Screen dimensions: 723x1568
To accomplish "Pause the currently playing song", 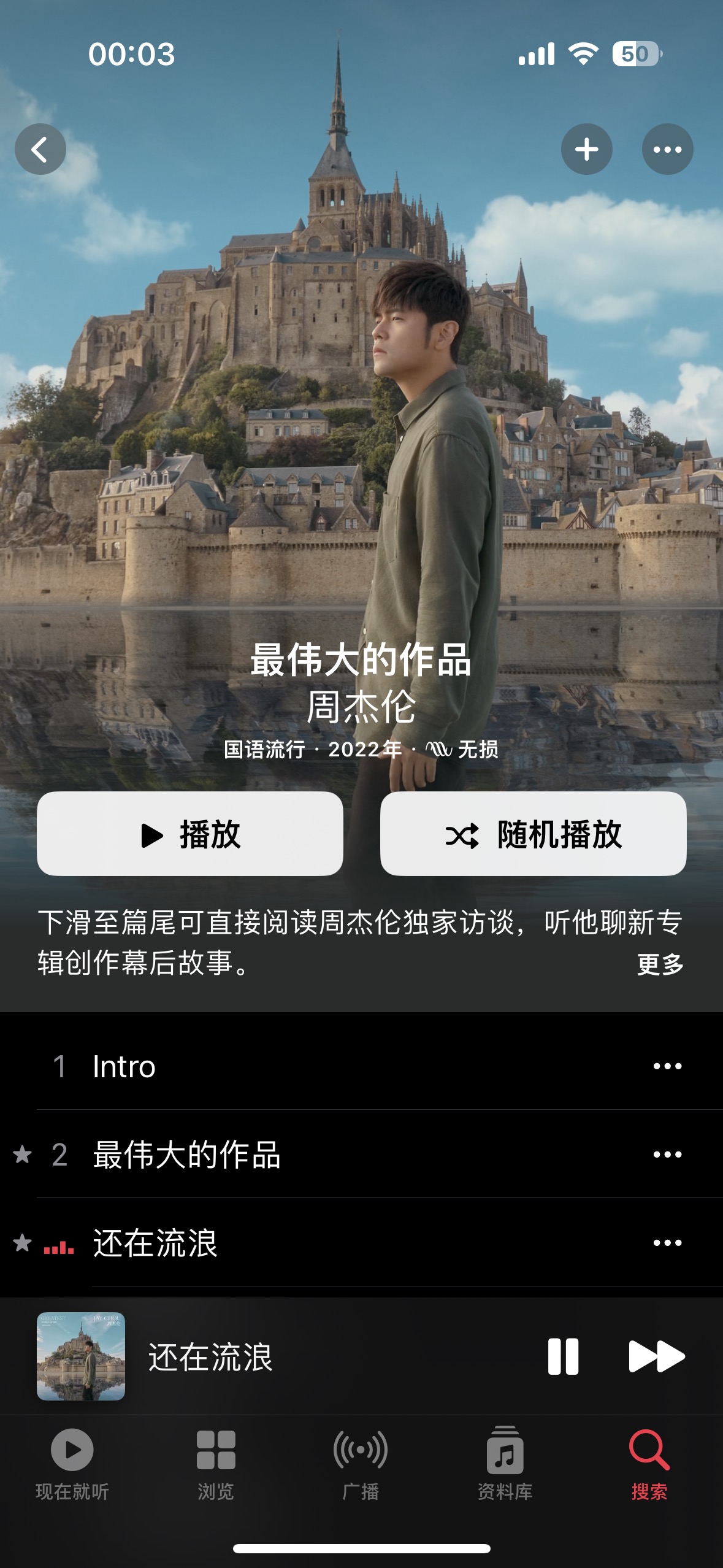I will [x=563, y=1356].
